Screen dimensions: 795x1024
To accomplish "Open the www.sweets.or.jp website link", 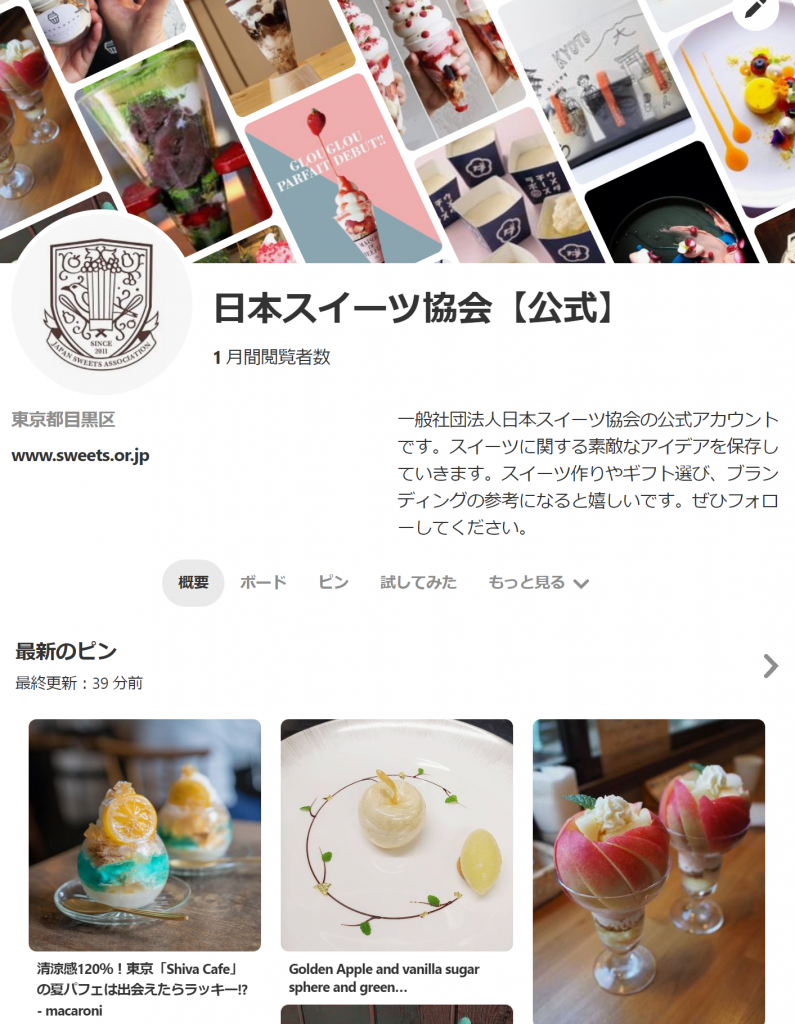I will (x=81, y=456).
